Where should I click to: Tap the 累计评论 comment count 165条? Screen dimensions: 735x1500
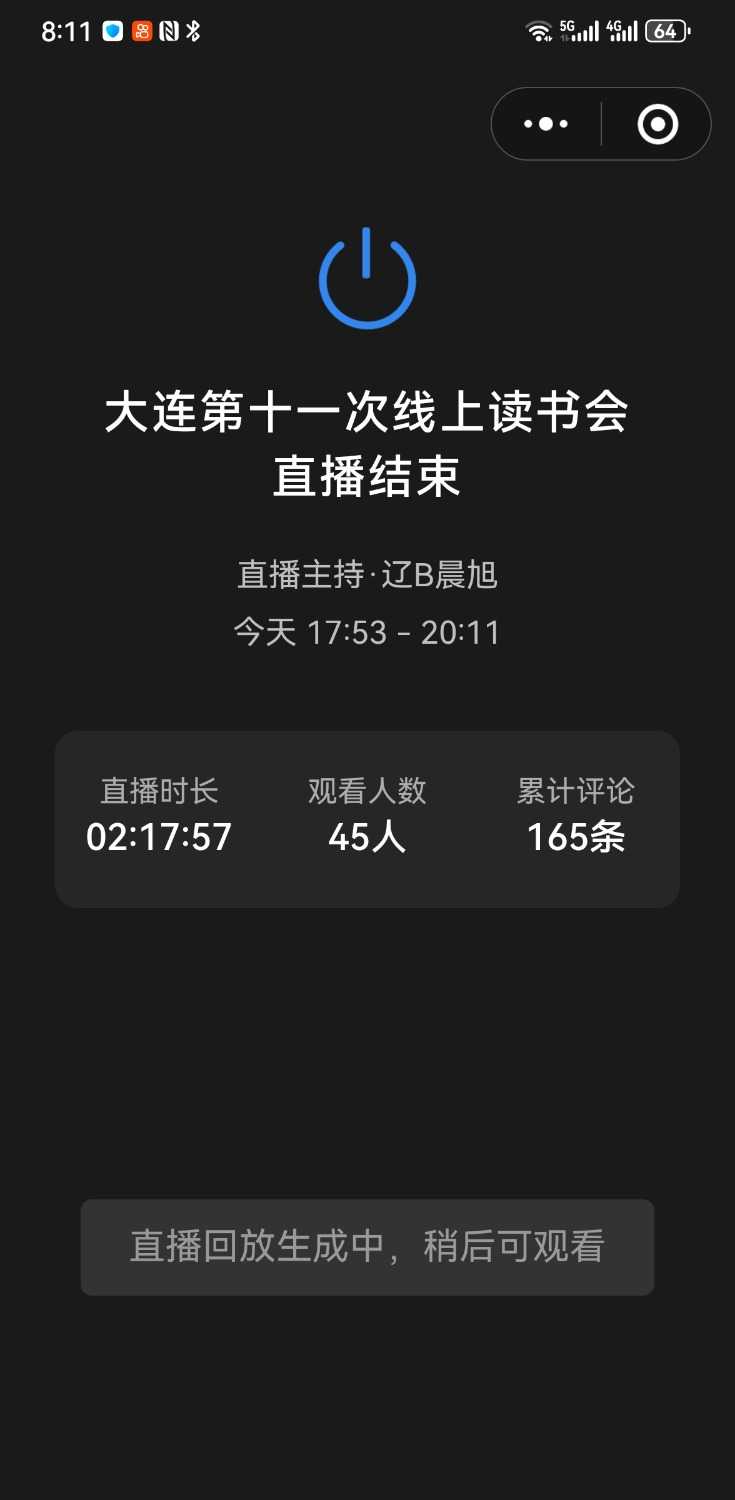click(575, 838)
